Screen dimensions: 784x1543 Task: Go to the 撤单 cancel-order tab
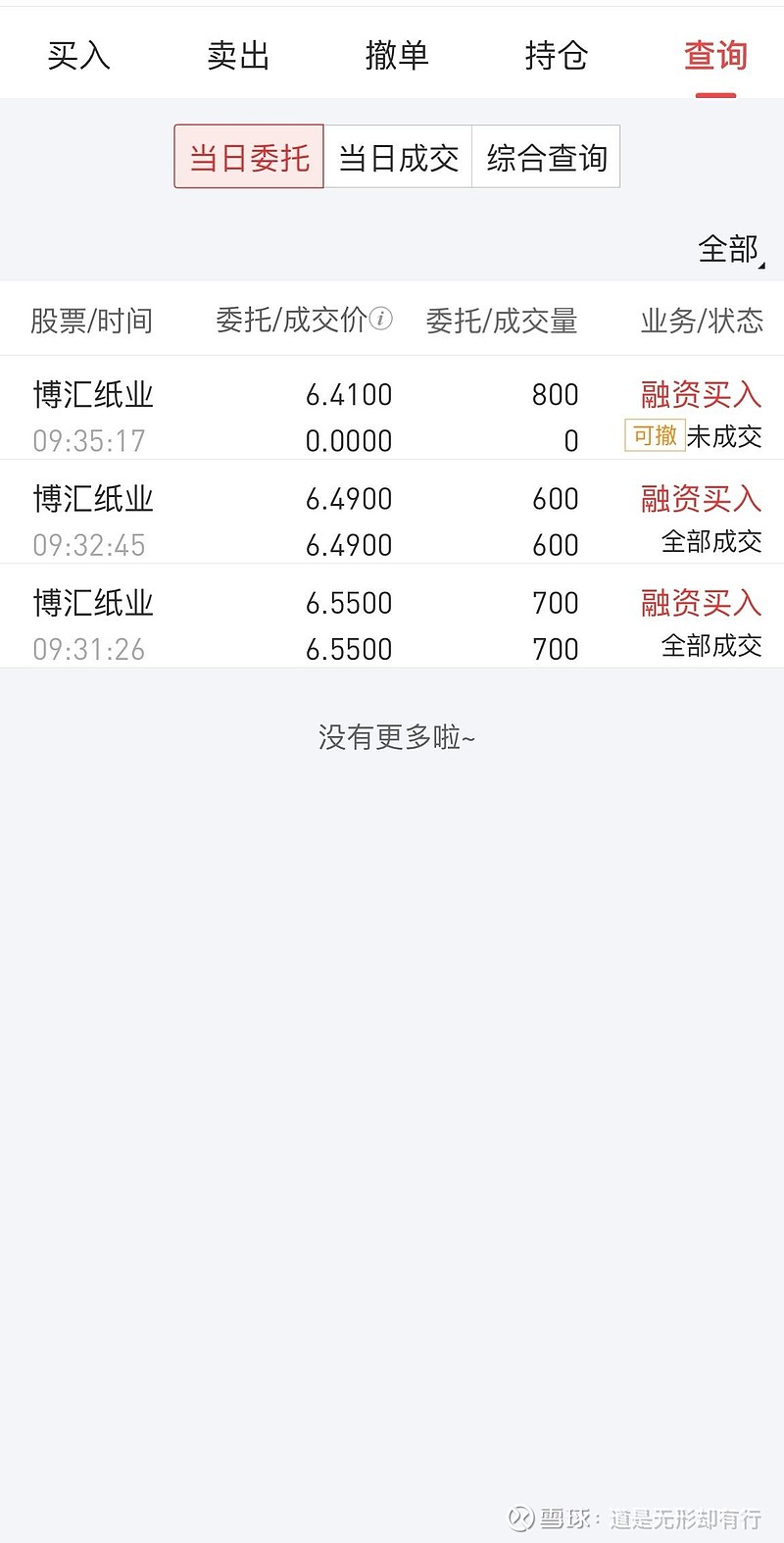(397, 56)
